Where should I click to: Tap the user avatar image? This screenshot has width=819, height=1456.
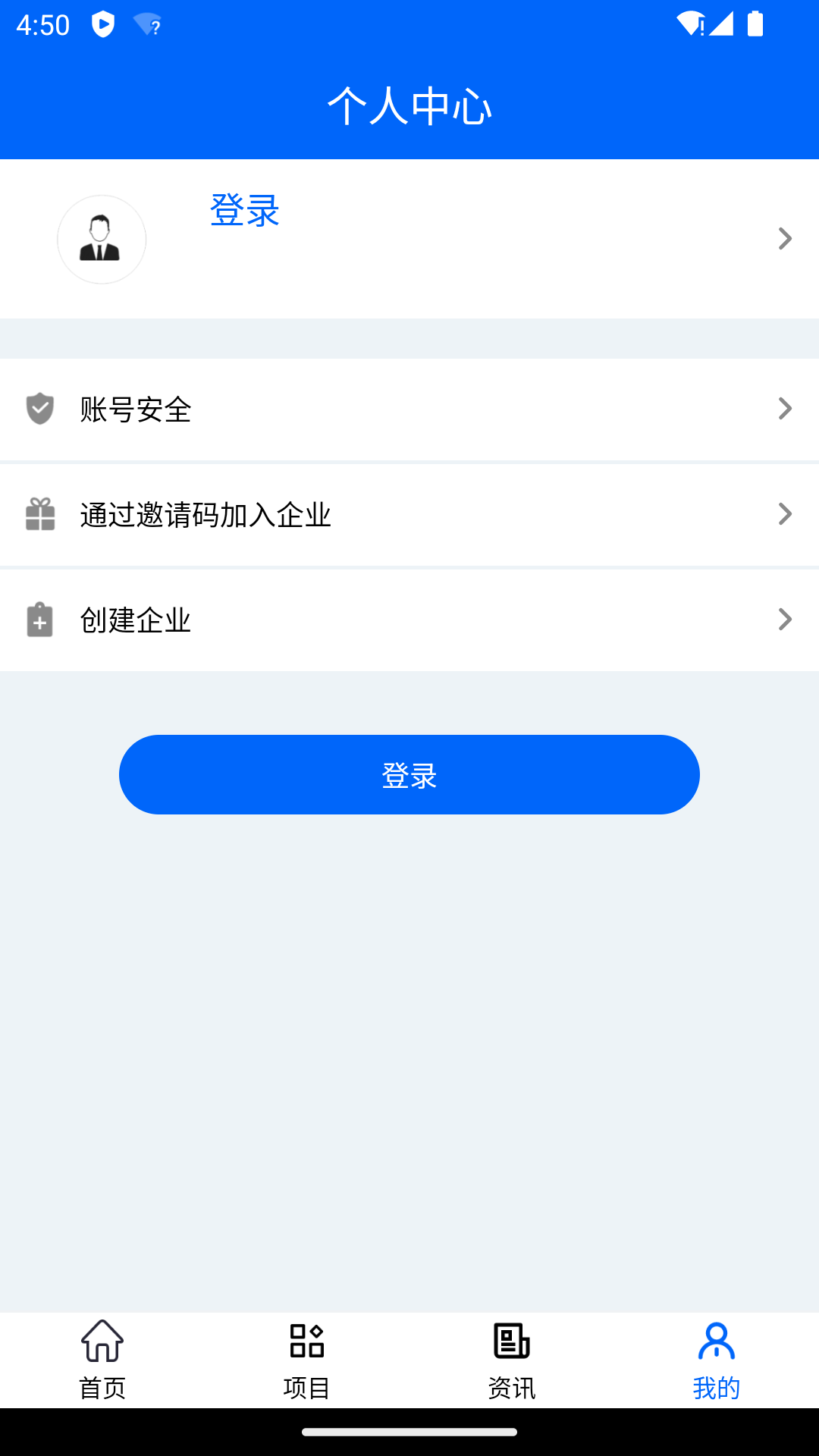click(102, 239)
